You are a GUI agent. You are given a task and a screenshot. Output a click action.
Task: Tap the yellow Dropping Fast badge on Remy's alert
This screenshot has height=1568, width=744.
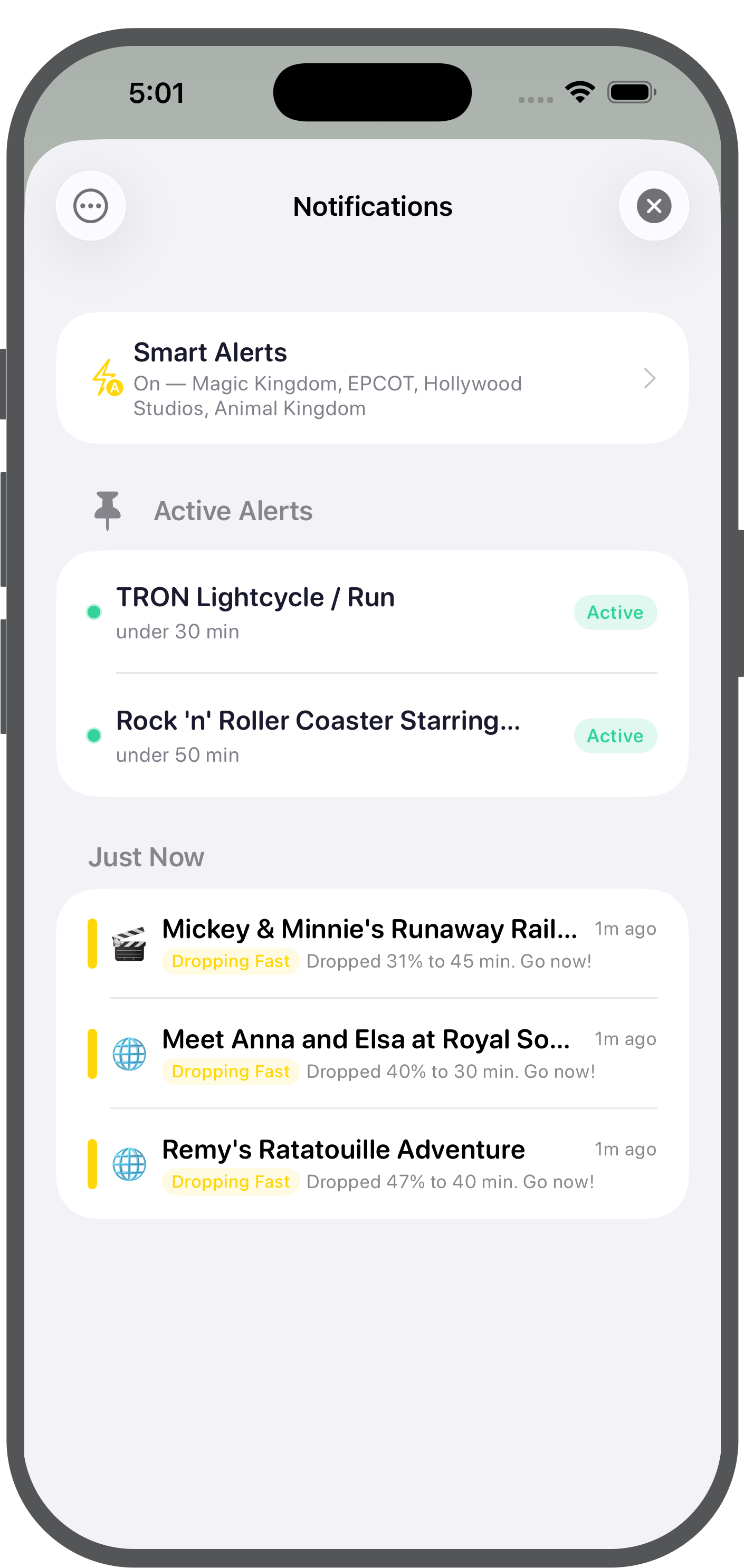230,1181
